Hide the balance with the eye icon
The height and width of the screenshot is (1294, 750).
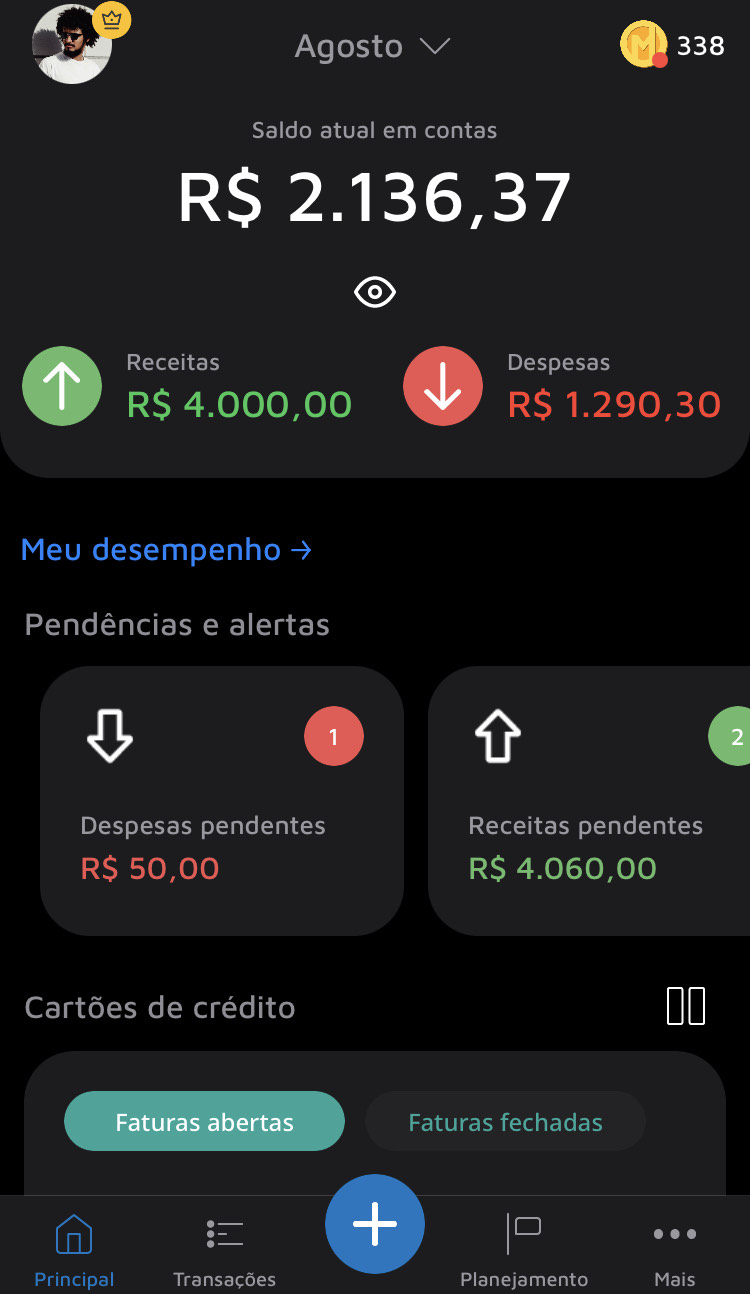pyautogui.click(x=375, y=292)
